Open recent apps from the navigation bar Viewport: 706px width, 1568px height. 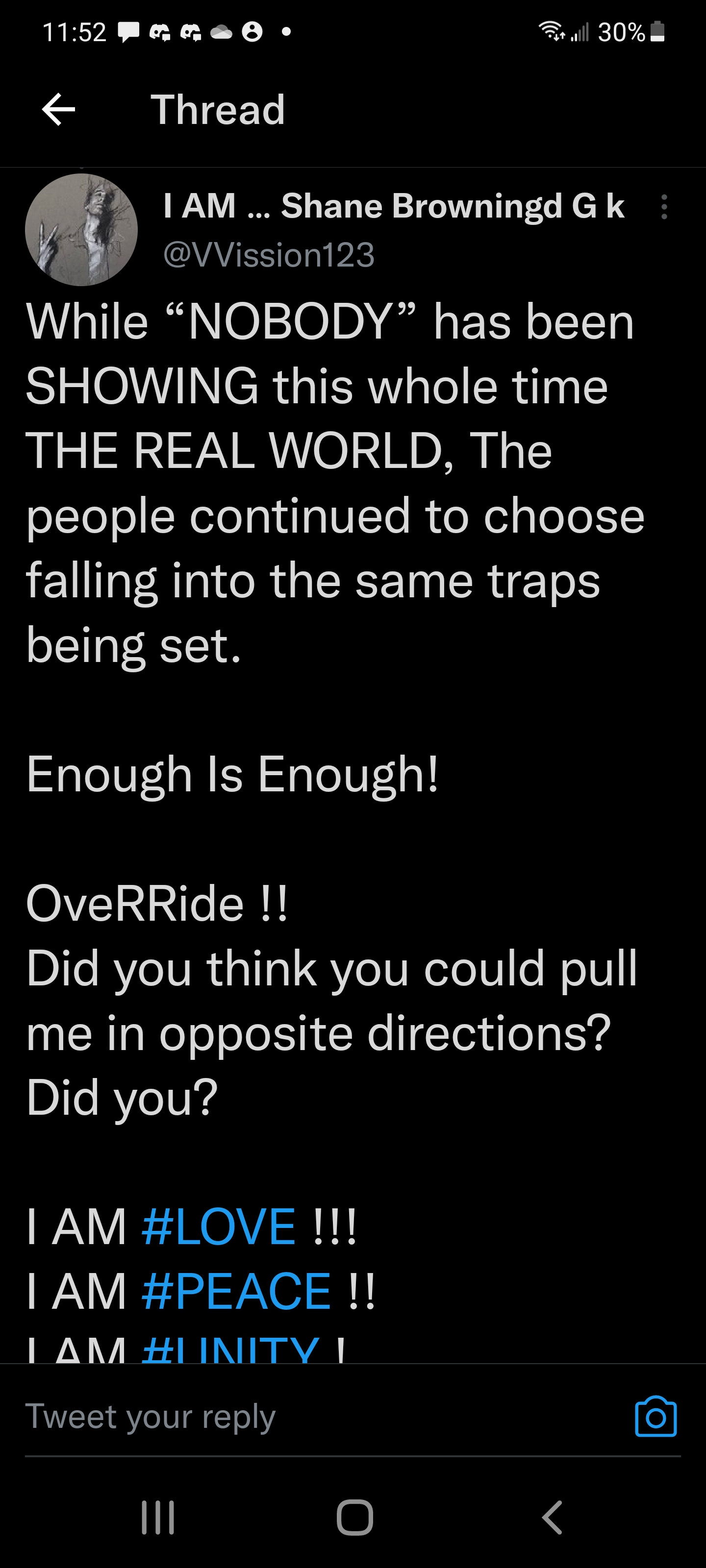pos(158,1517)
